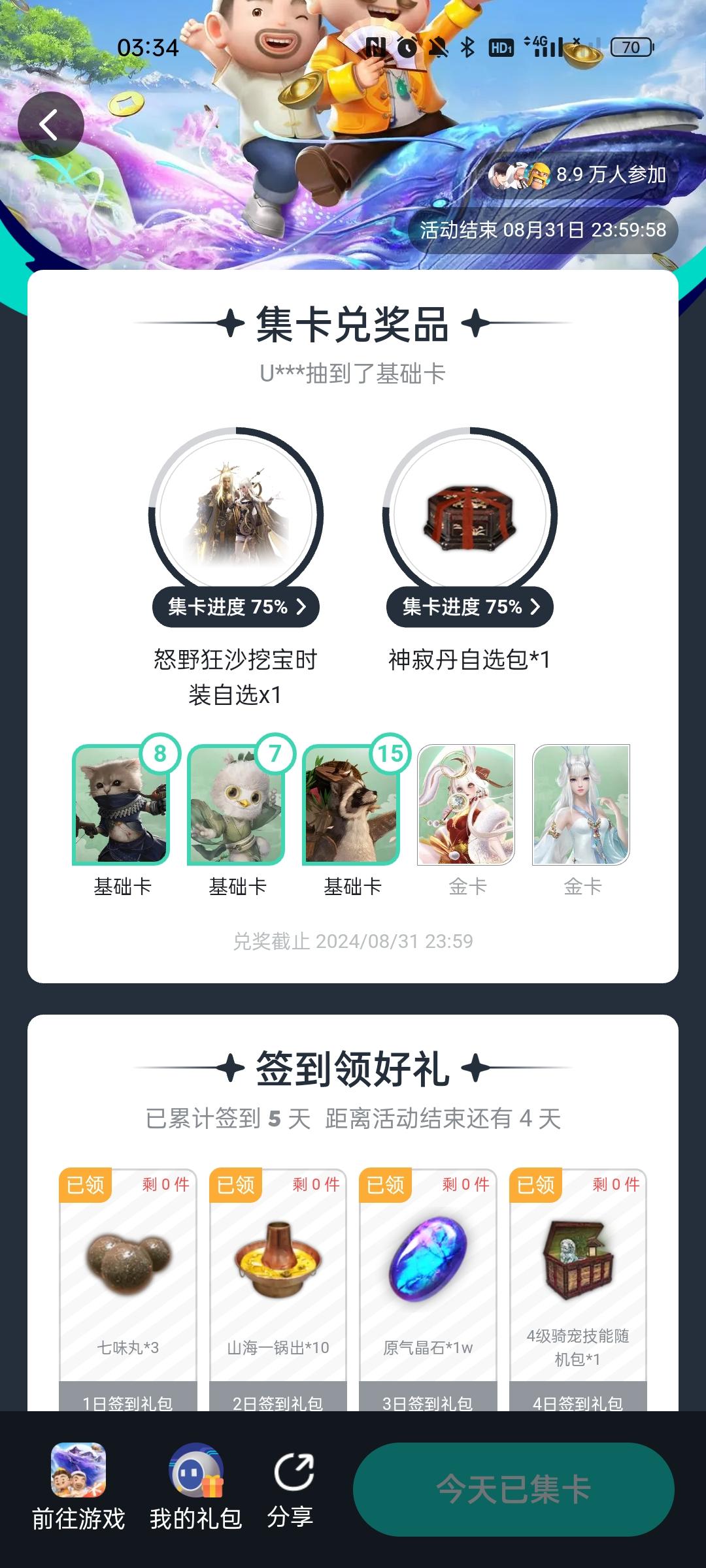Expand 集卡进度 75% under 神寂丹自选包

pyautogui.click(x=469, y=607)
